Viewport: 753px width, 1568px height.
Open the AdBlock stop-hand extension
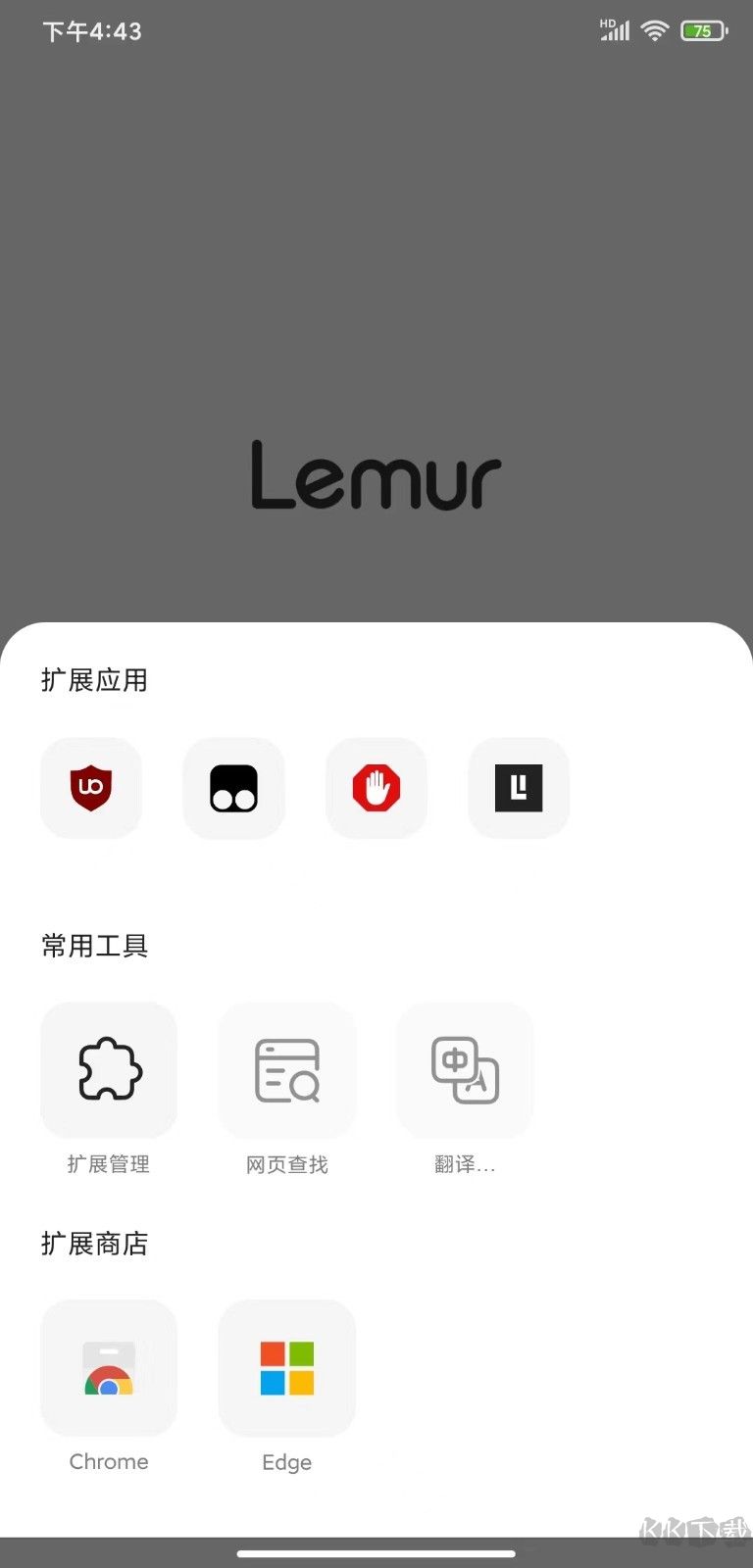[376, 788]
